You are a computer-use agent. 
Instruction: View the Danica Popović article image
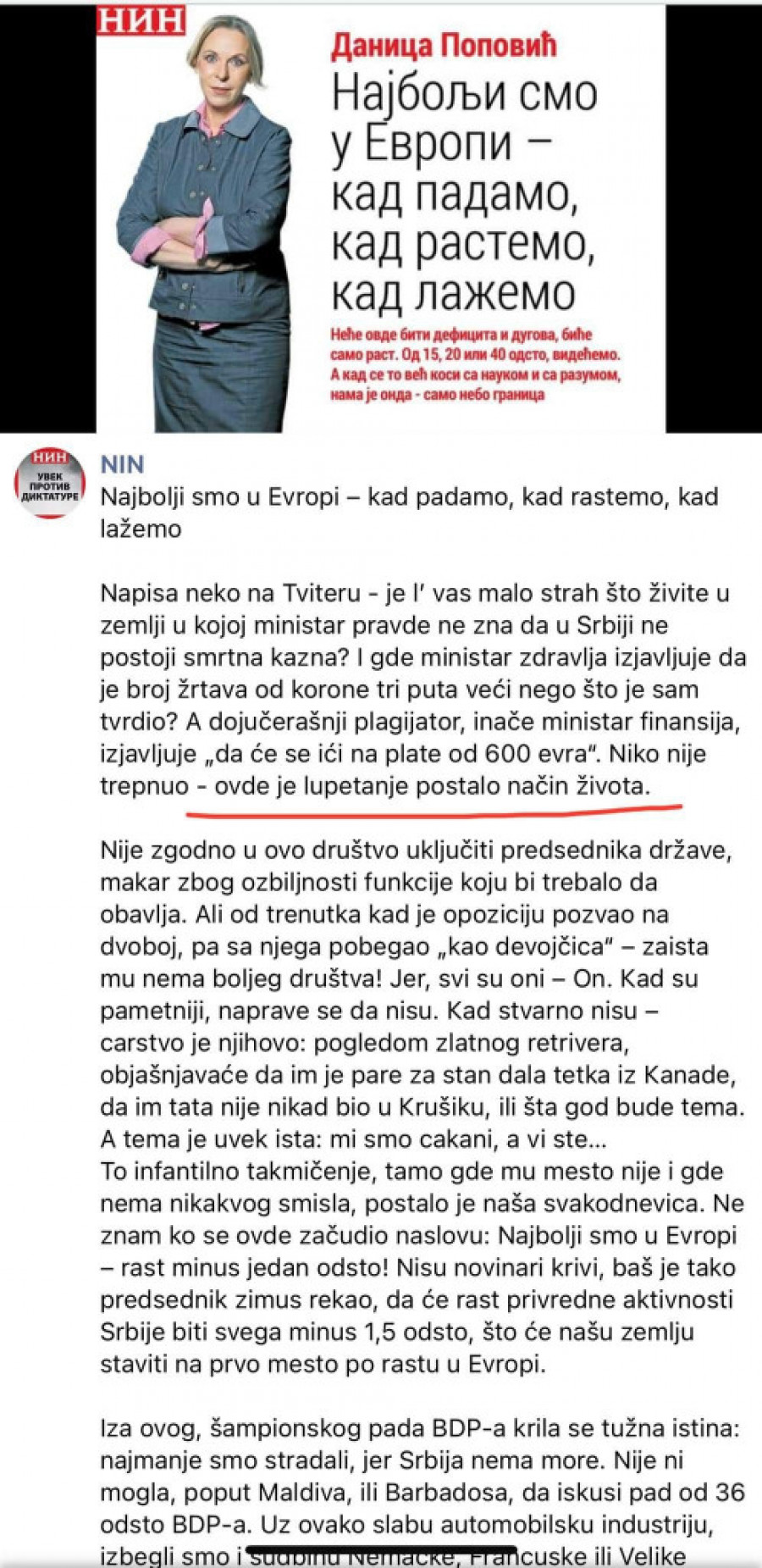(381, 219)
